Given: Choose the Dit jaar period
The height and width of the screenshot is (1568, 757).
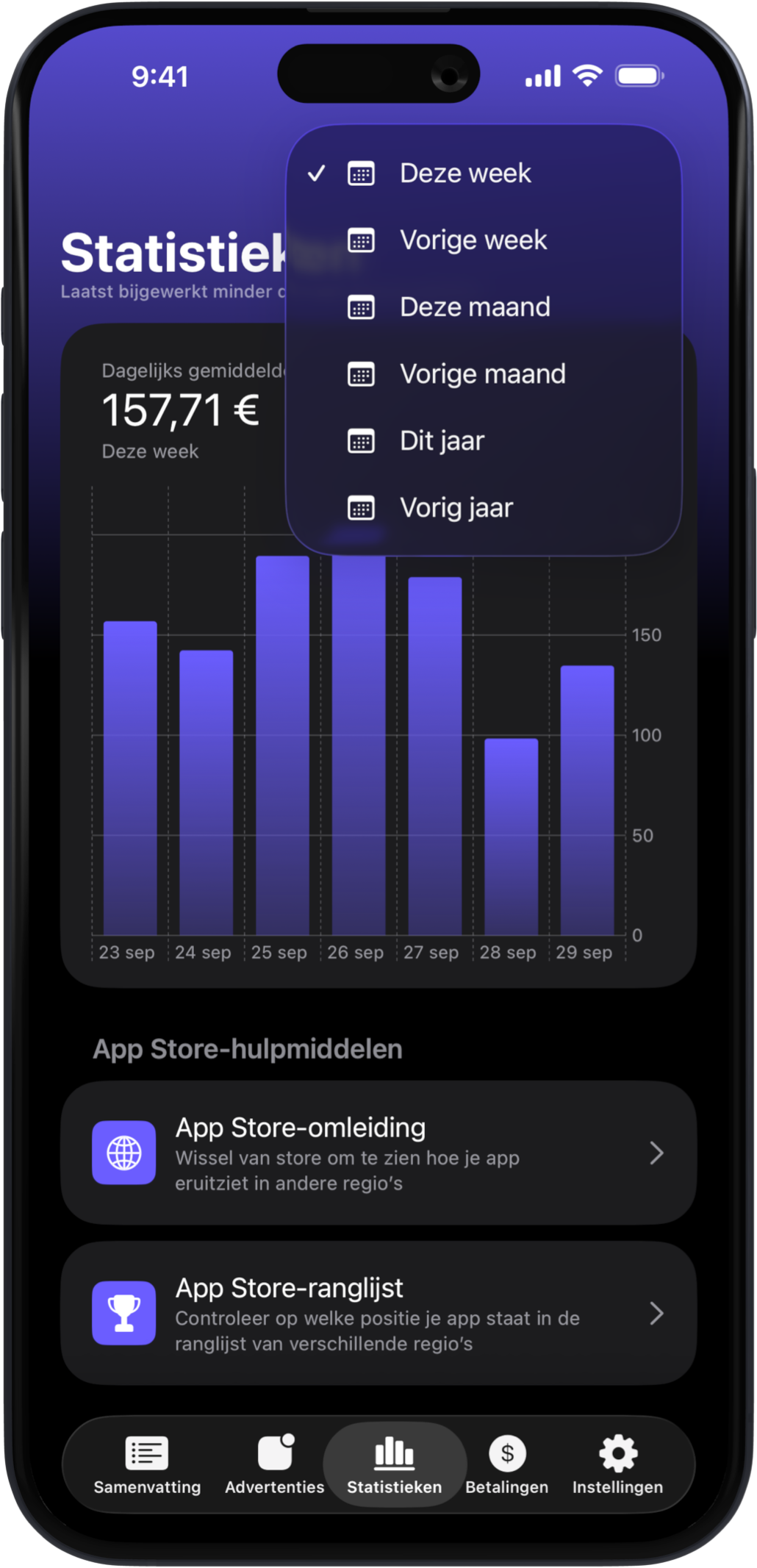Looking at the screenshot, I should tap(442, 441).
